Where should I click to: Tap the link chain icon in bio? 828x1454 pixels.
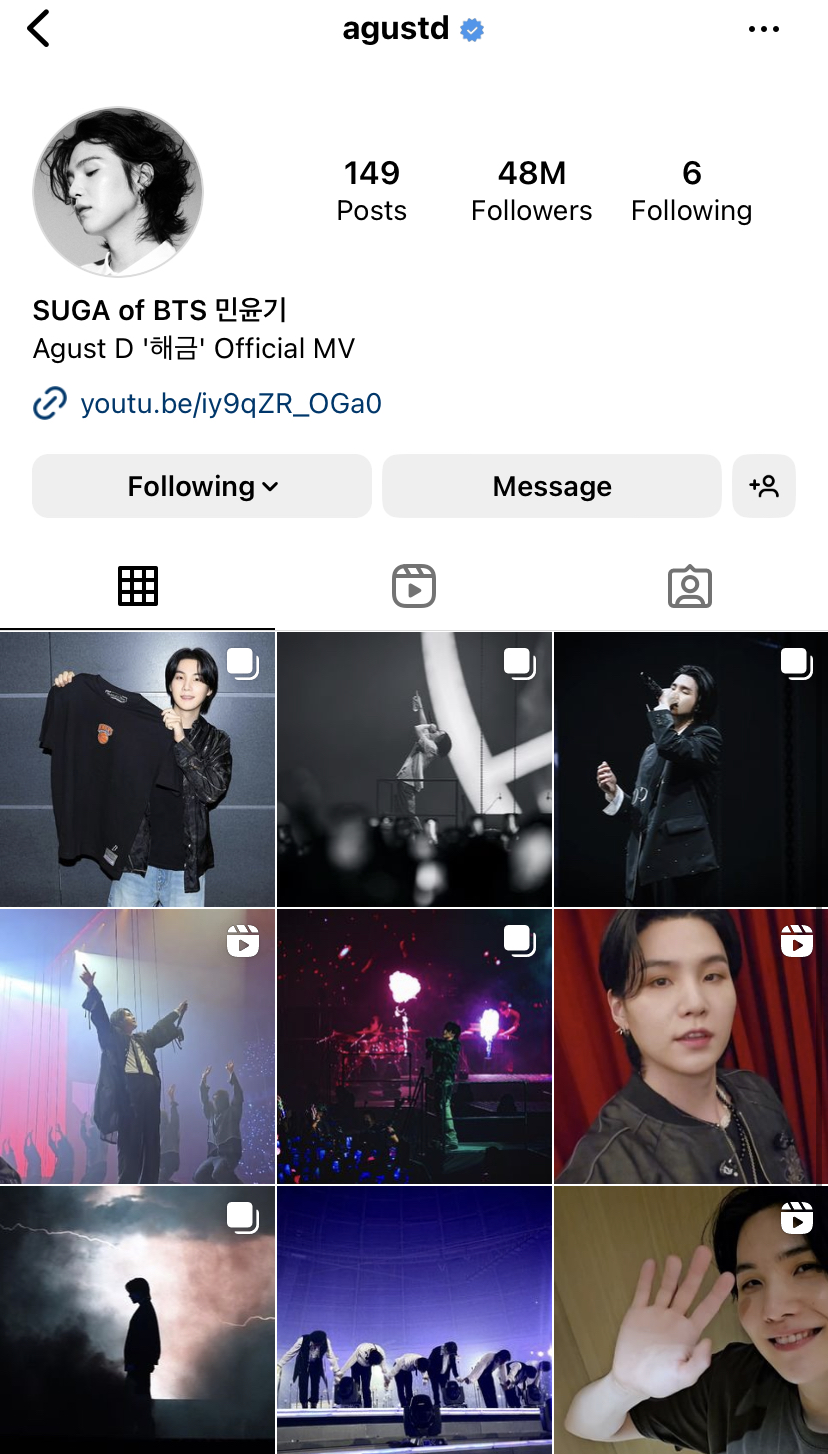tap(48, 404)
